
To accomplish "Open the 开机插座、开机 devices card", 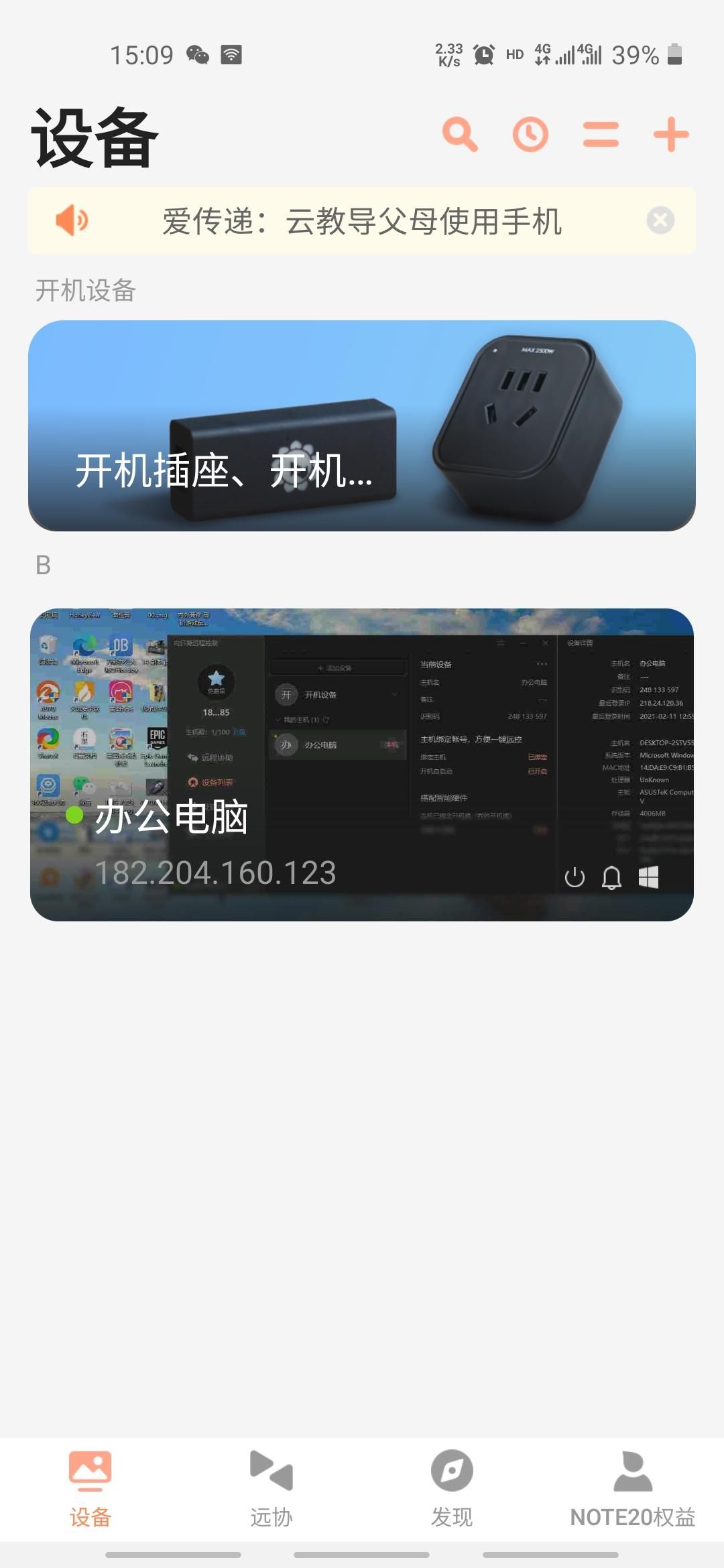I will point(362,426).
